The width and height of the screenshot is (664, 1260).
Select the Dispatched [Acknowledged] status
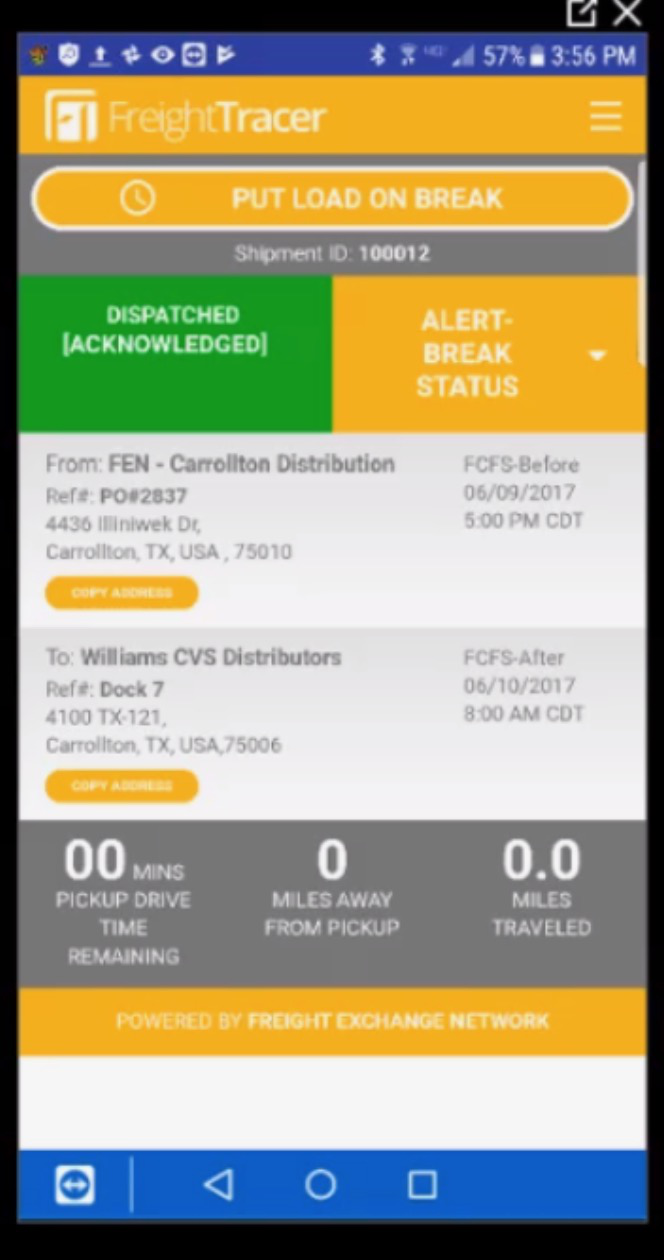(174, 331)
